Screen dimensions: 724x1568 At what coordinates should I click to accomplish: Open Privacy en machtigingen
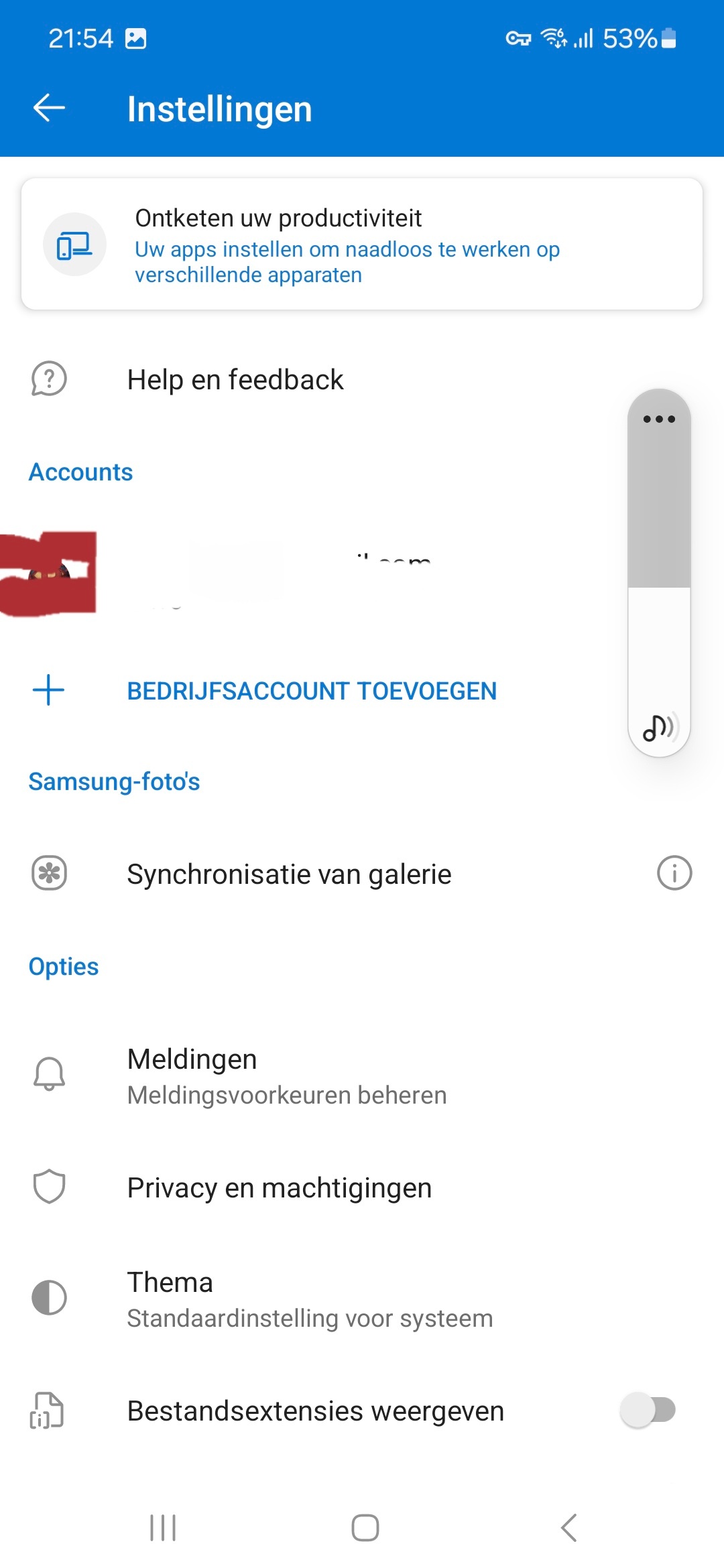280,1188
